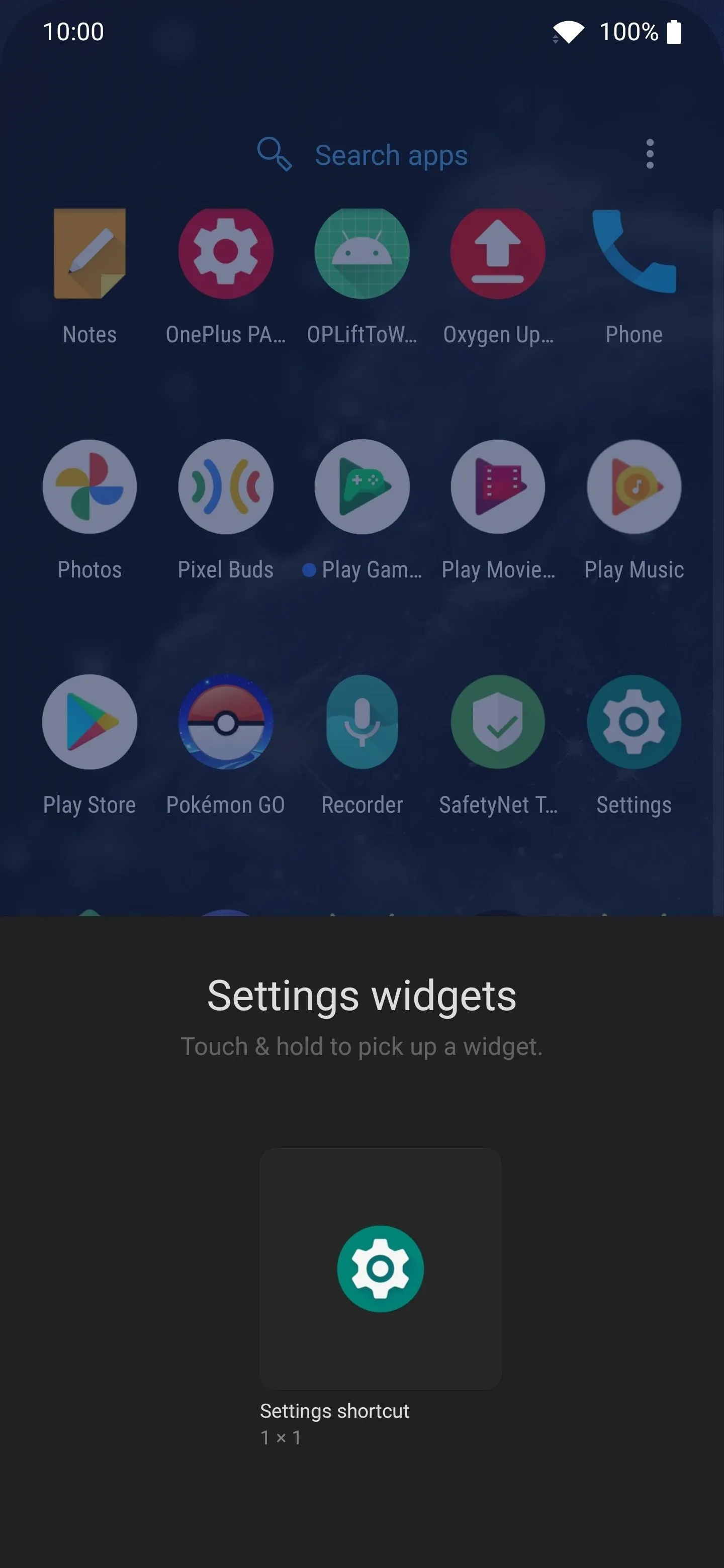Select the Settings shortcut widget
Image resolution: width=724 pixels, height=1568 pixels.
(x=380, y=1268)
